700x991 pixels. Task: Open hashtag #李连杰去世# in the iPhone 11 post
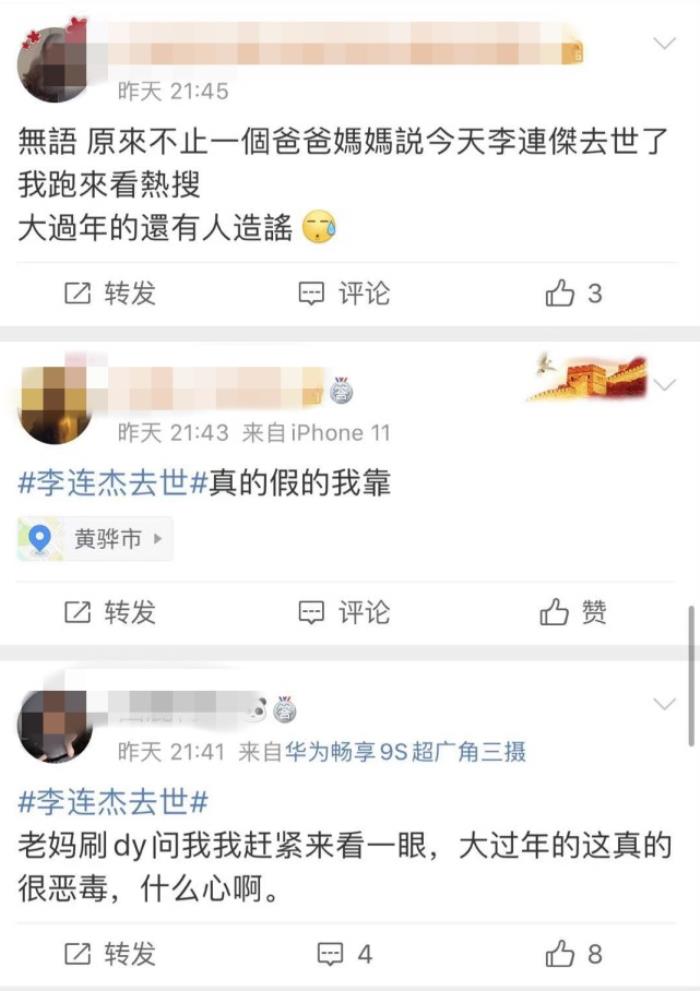coord(113,484)
